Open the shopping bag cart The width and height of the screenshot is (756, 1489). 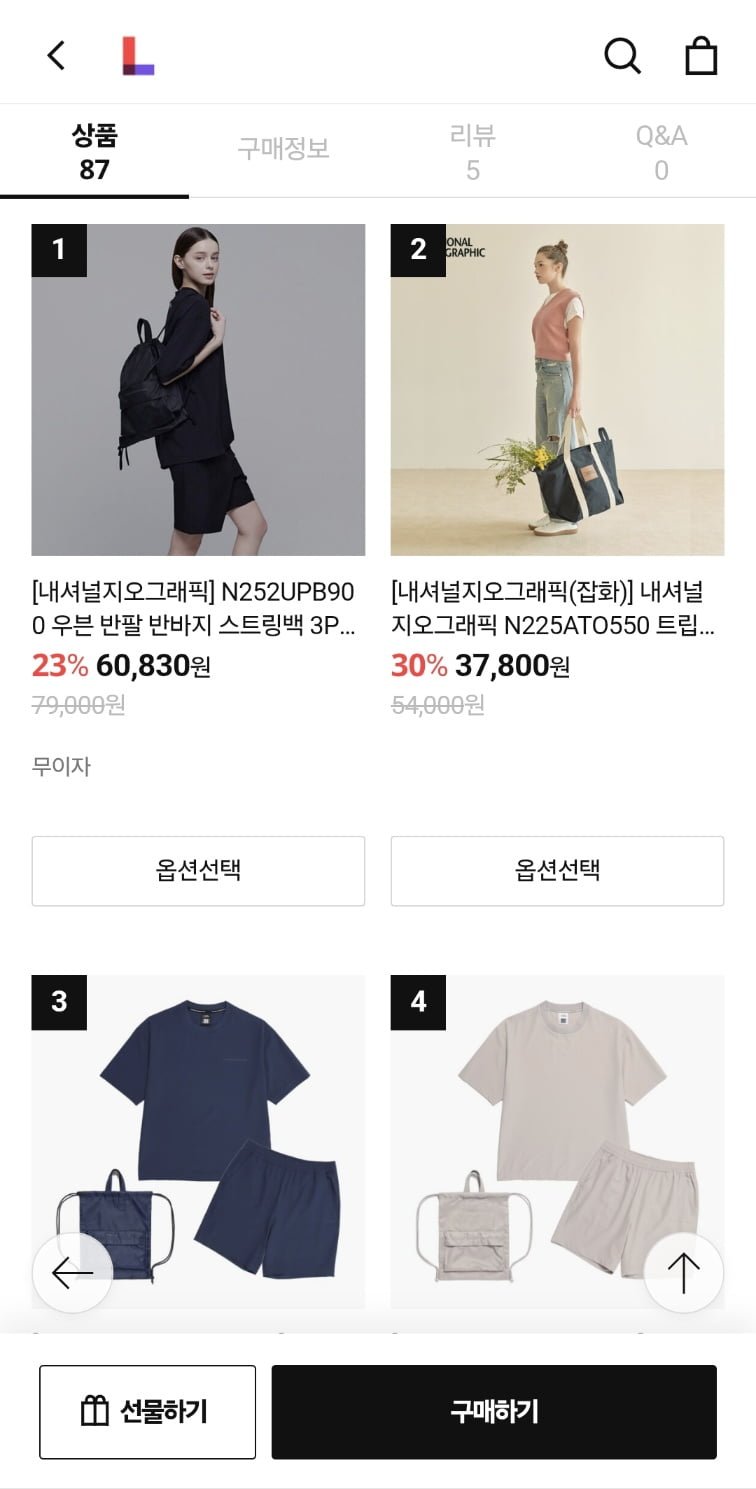[701, 56]
